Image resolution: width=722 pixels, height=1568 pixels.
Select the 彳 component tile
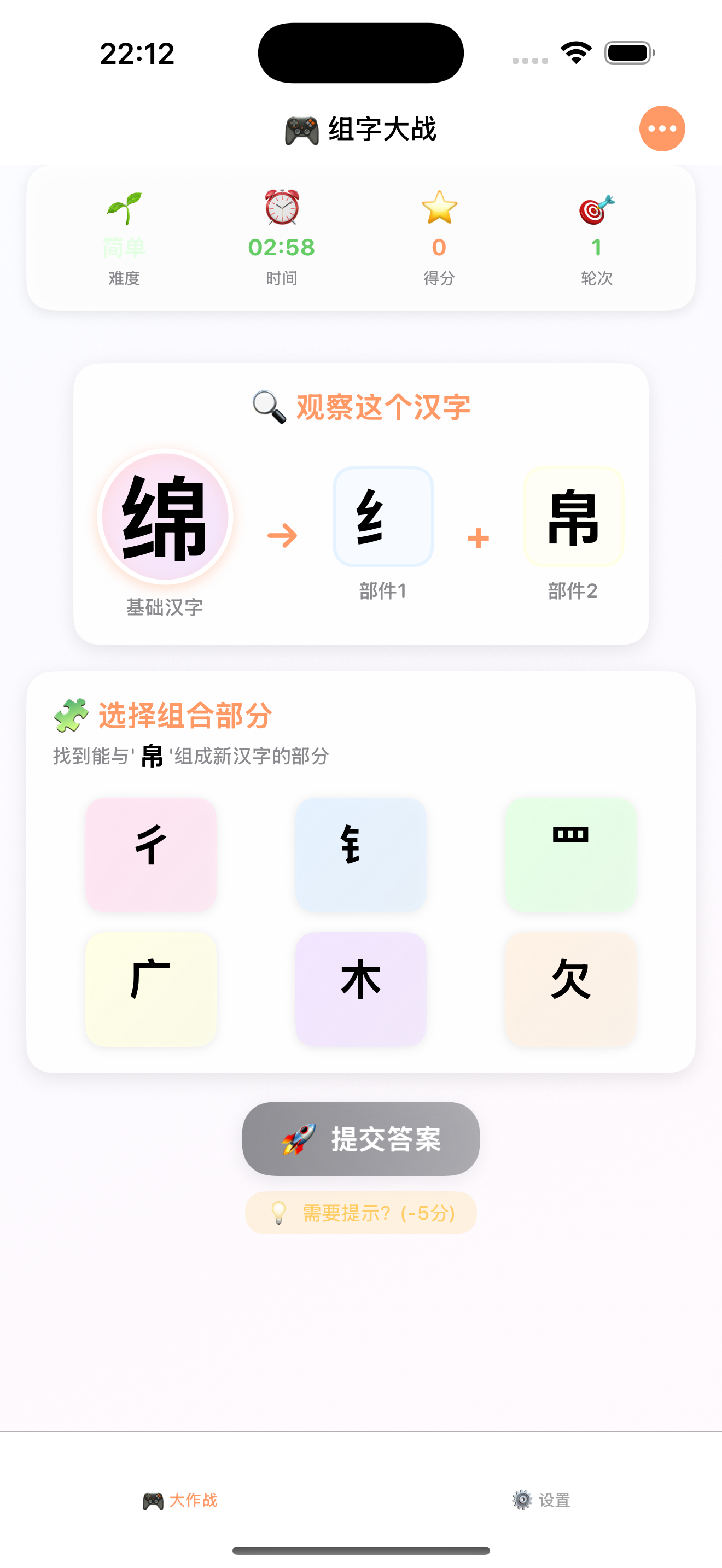(151, 854)
